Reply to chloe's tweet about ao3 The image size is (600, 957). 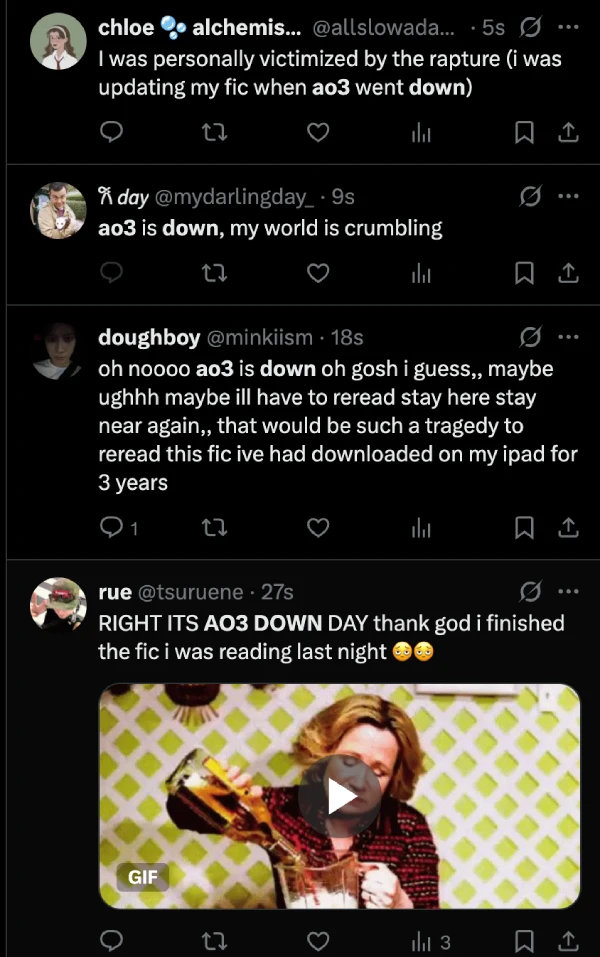(113, 132)
